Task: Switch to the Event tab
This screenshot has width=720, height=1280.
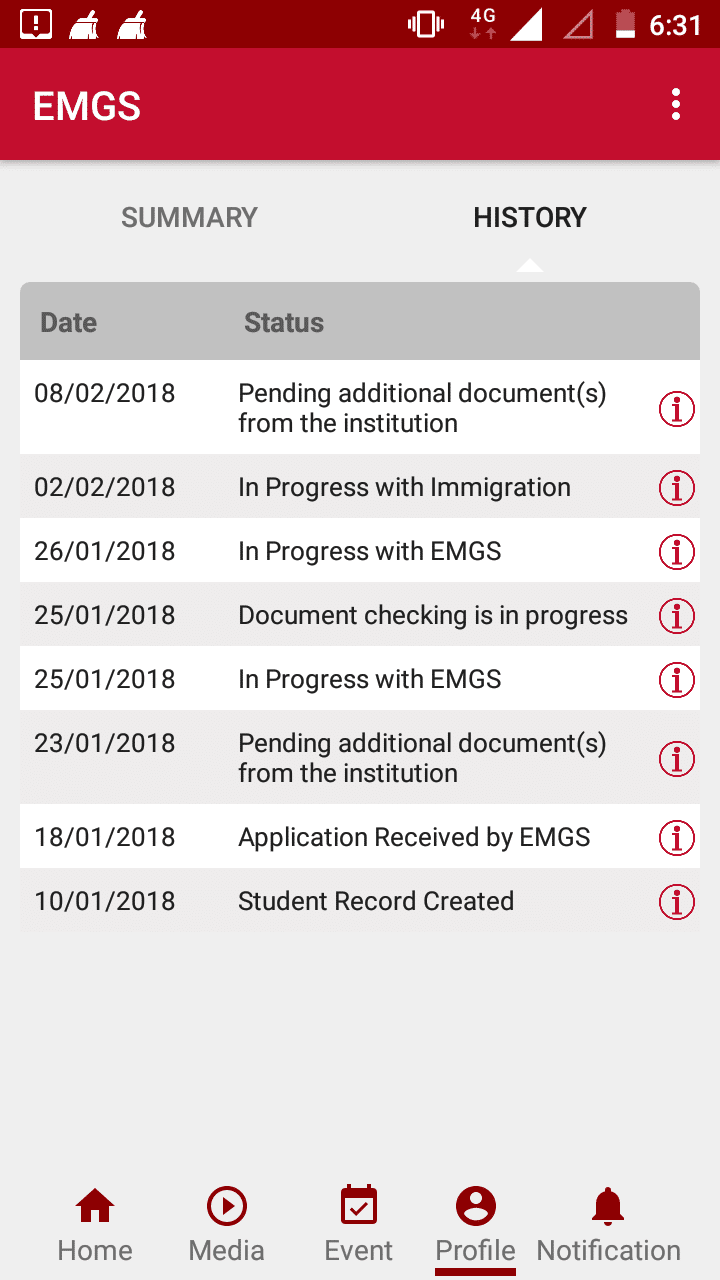Action: point(359,1226)
